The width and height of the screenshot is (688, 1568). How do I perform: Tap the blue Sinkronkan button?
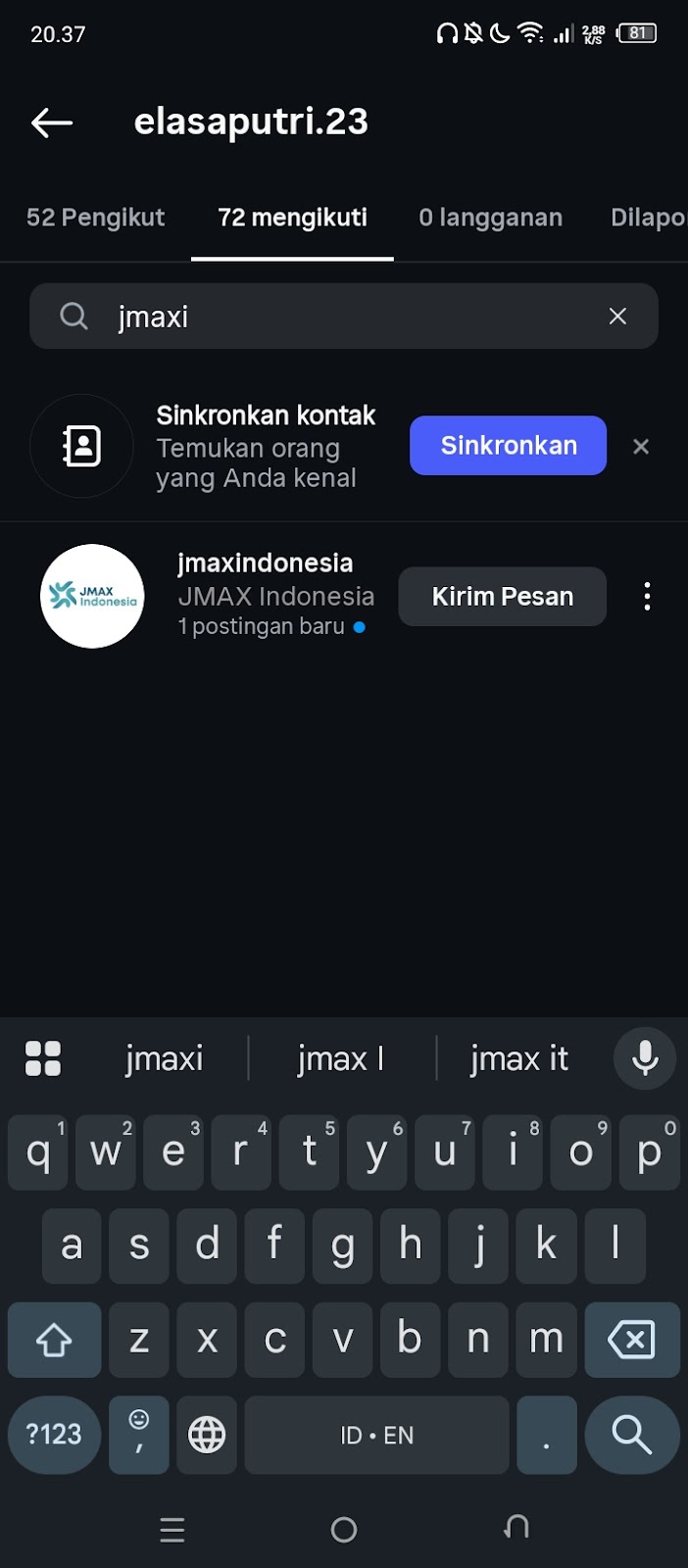pos(508,446)
